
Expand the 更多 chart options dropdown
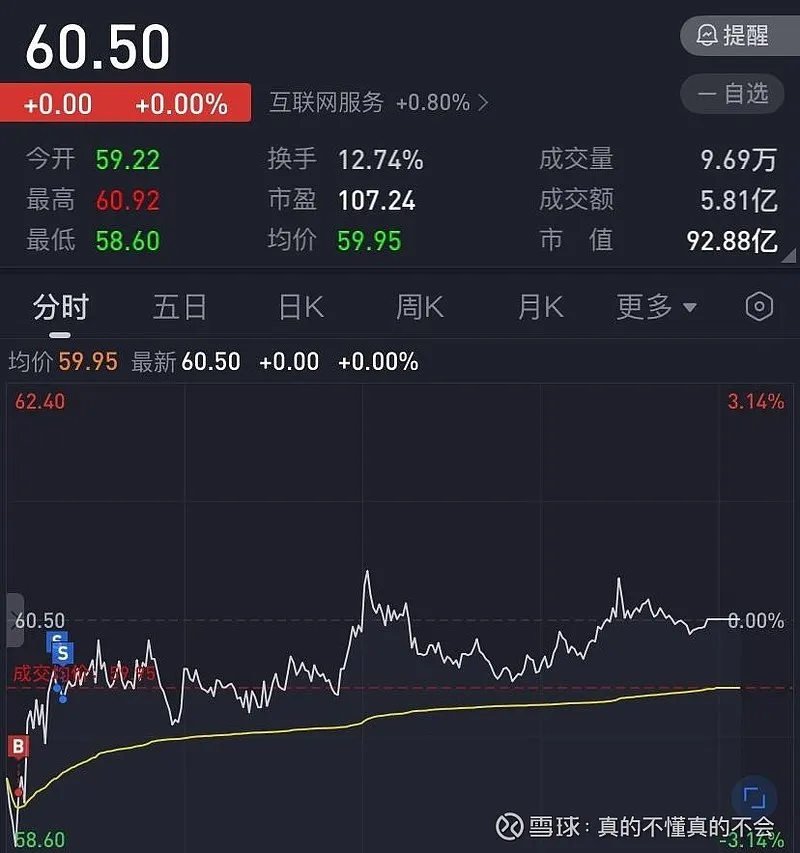(x=656, y=307)
